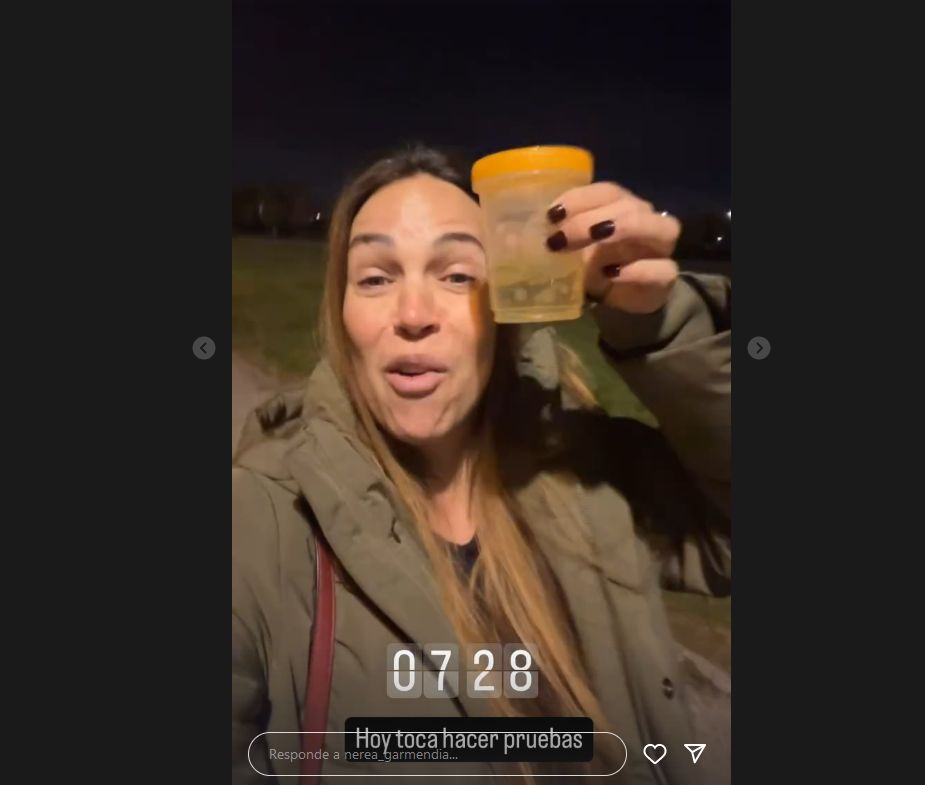925x785 pixels.
Task: Like this story with the heart
Action: pyautogui.click(x=655, y=754)
